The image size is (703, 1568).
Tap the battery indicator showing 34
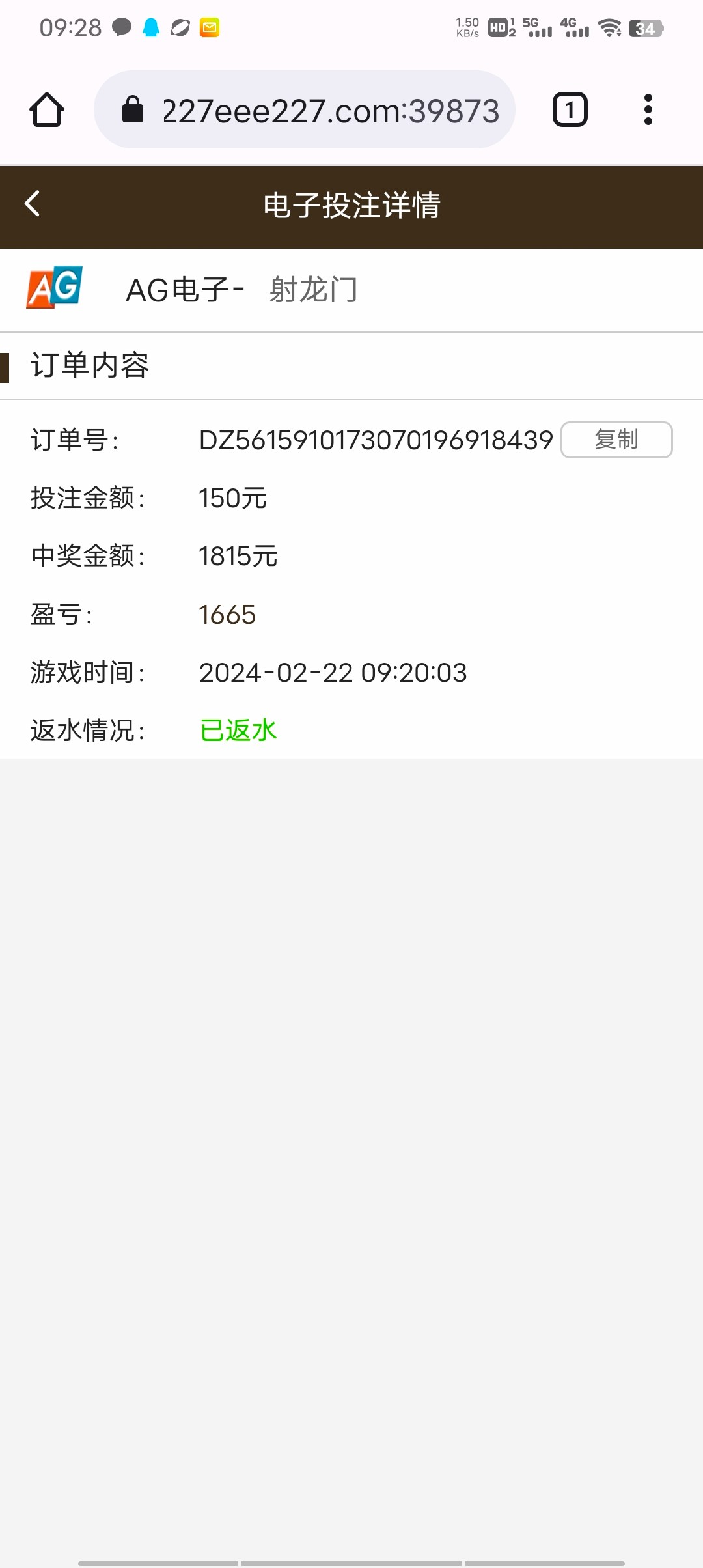point(646,29)
